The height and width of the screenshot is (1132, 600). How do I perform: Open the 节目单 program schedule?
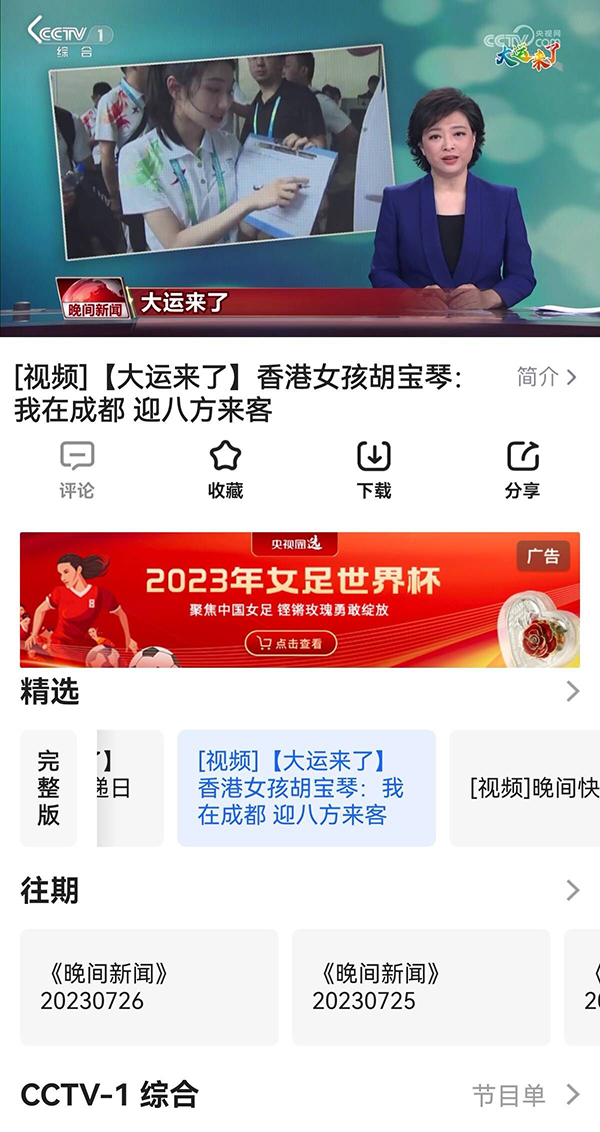point(525,1095)
